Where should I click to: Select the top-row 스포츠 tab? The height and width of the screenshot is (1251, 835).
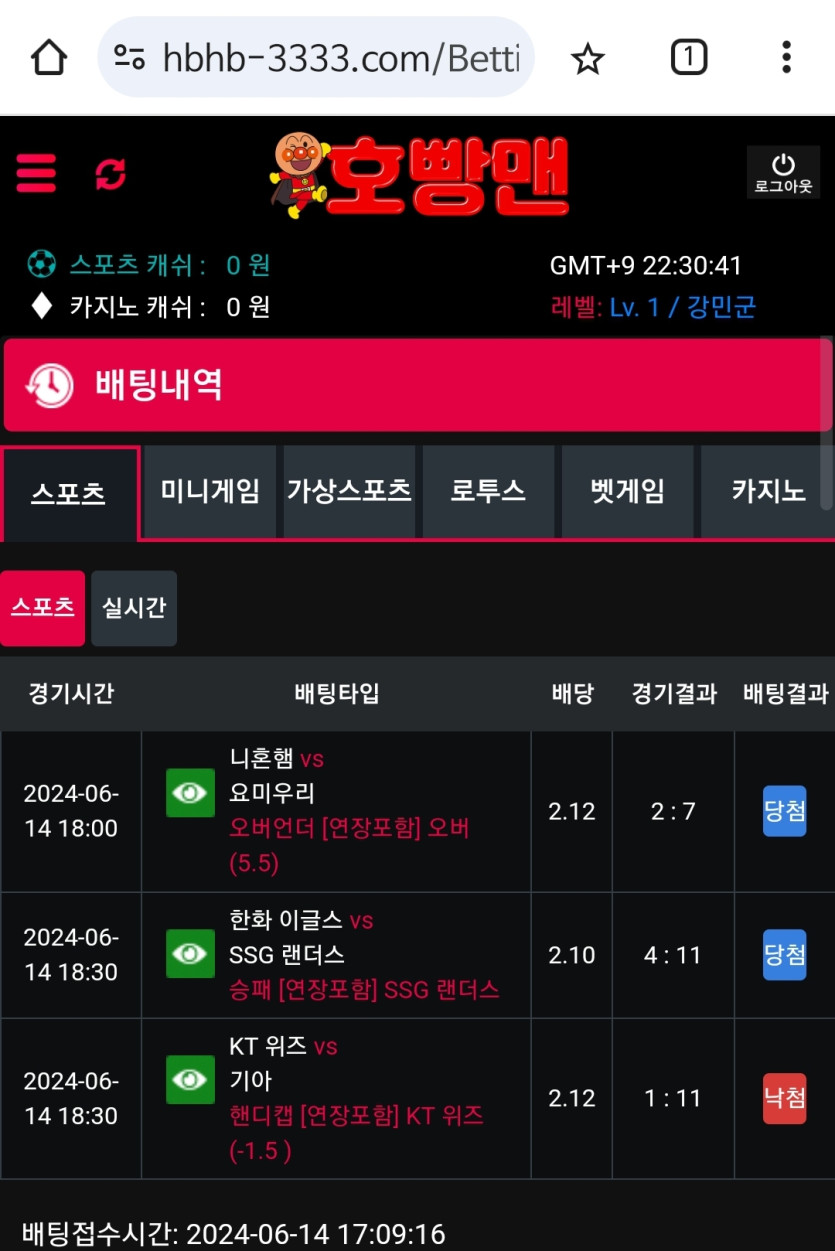[69, 493]
